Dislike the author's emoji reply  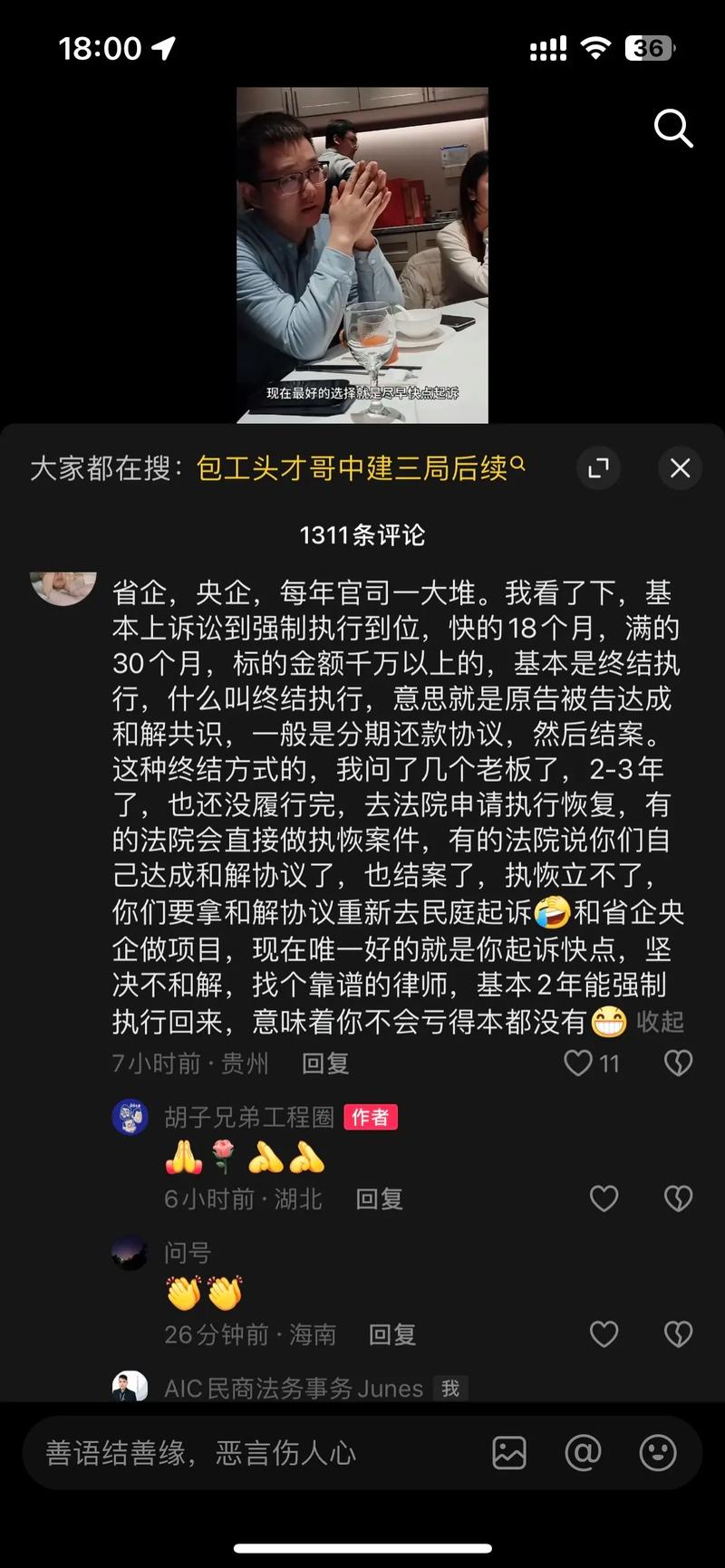pyautogui.click(x=678, y=1198)
